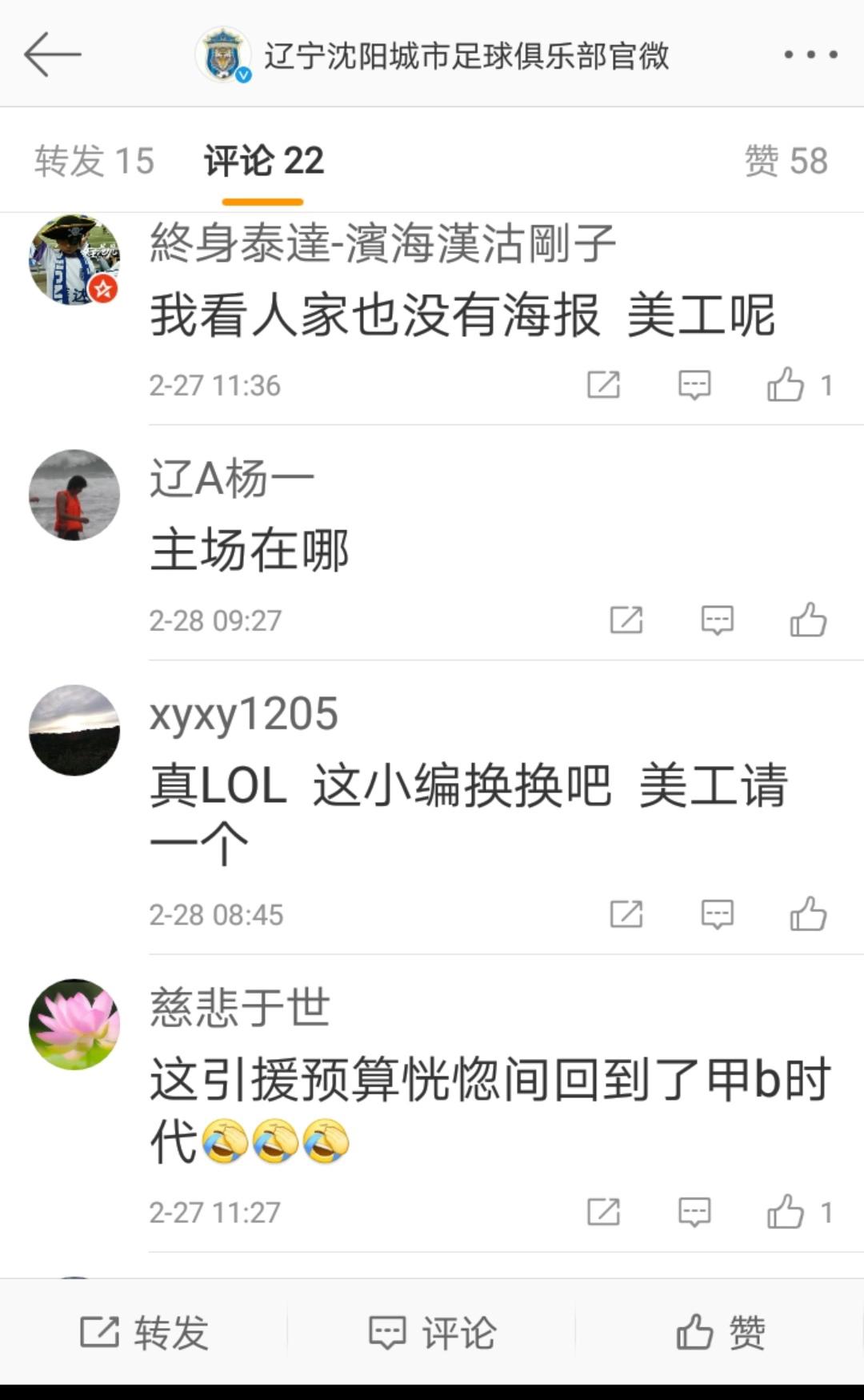Switch to the 转发 15 tab

(94, 159)
